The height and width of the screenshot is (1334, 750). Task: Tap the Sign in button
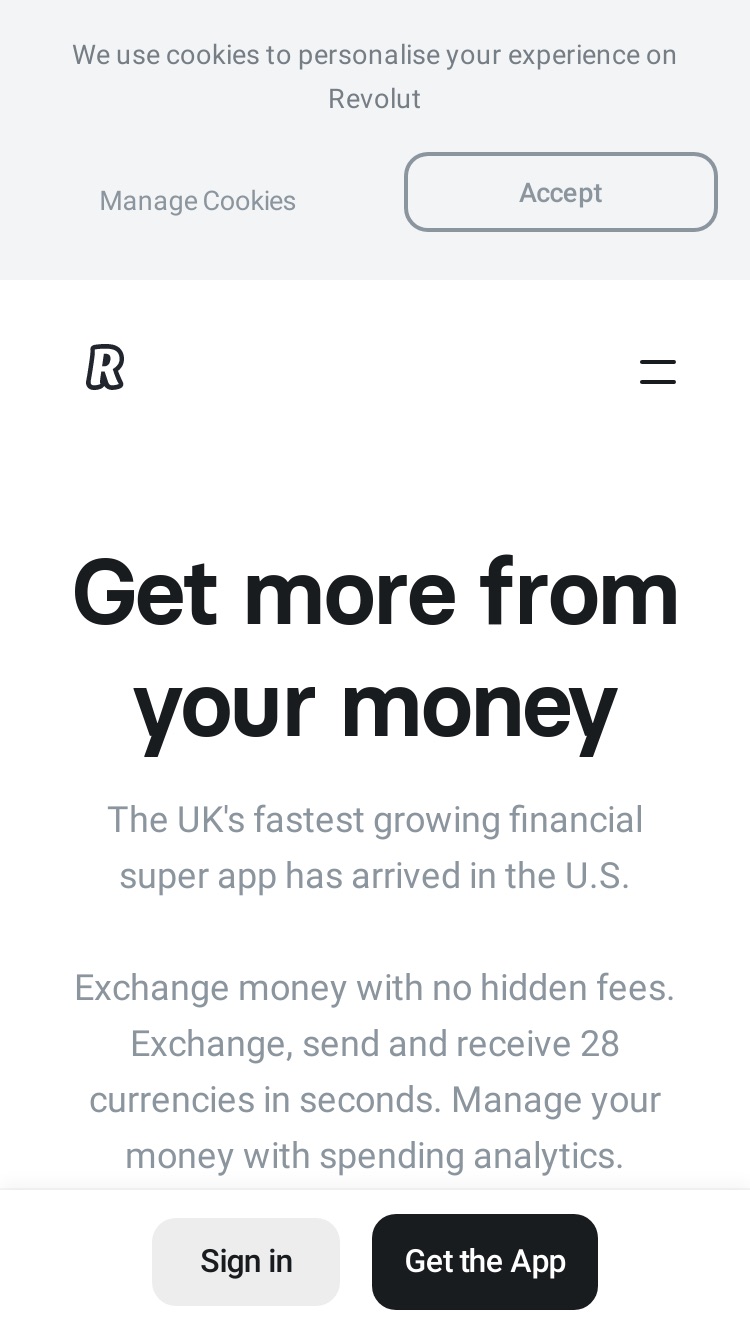pyautogui.click(x=246, y=1261)
